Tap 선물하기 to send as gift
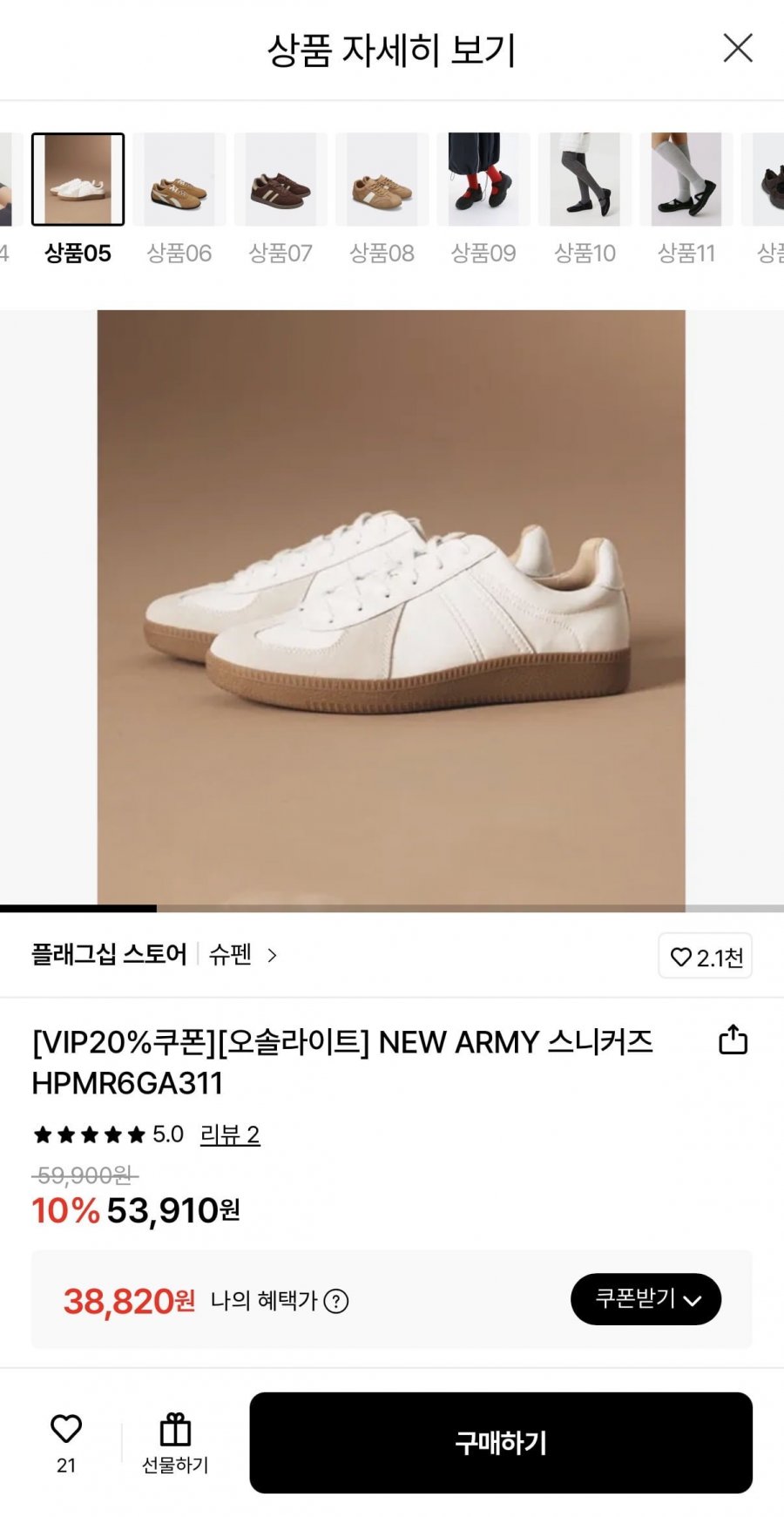Screen dimensions: 784x1517 click(x=175, y=1443)
